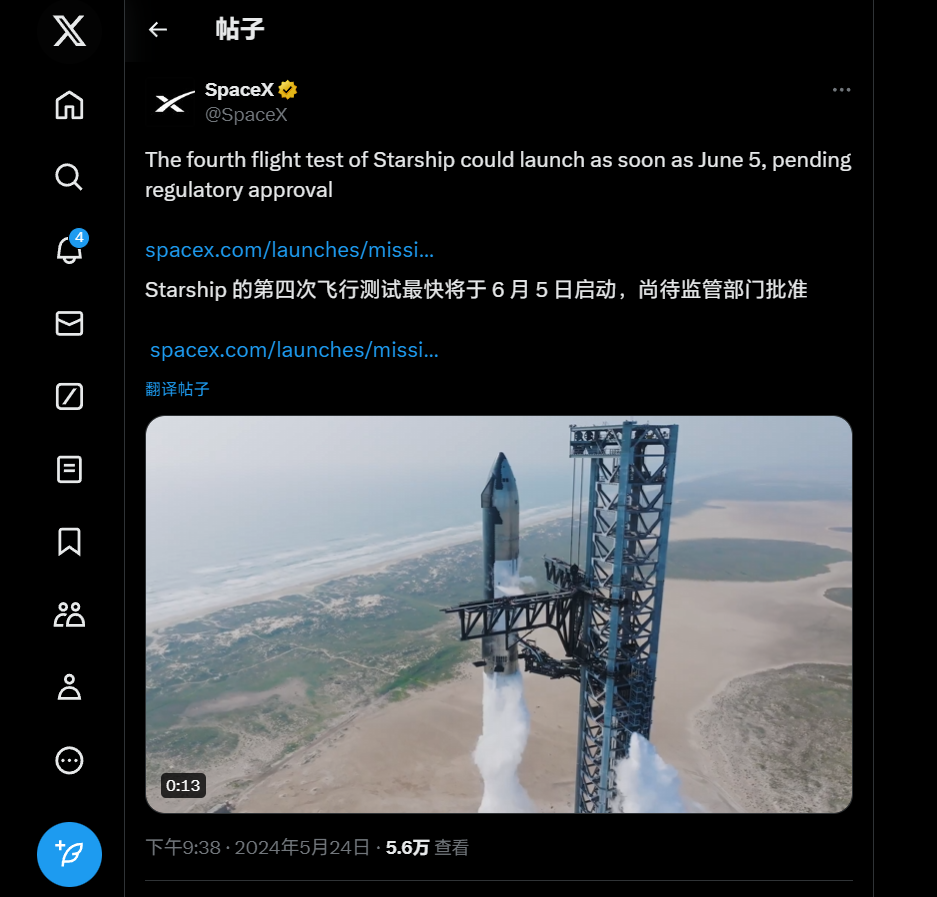The height and width of the screenshot is (897, 937).
Task: Open the post's three-dot overflow menu
Action: 841,90
